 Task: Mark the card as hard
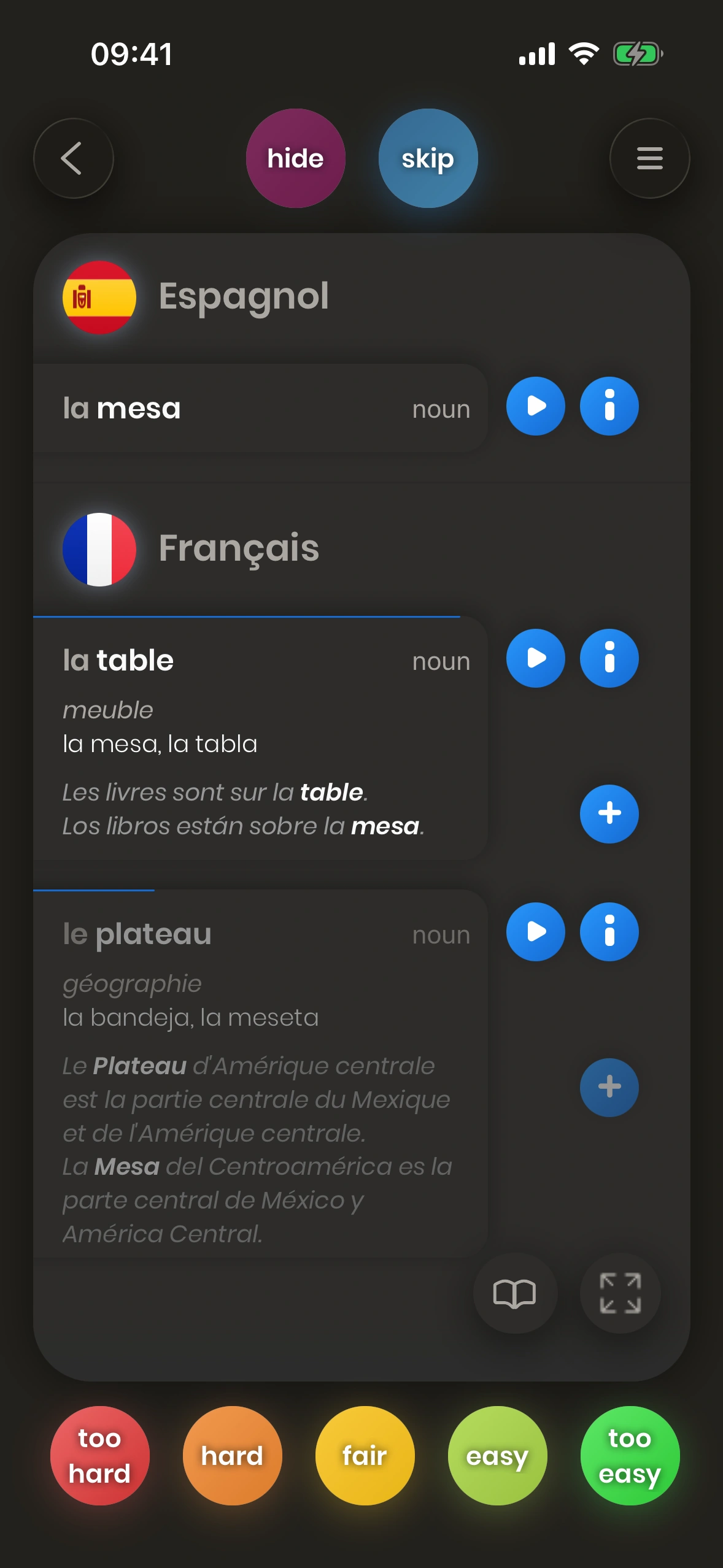[232, 1456]
